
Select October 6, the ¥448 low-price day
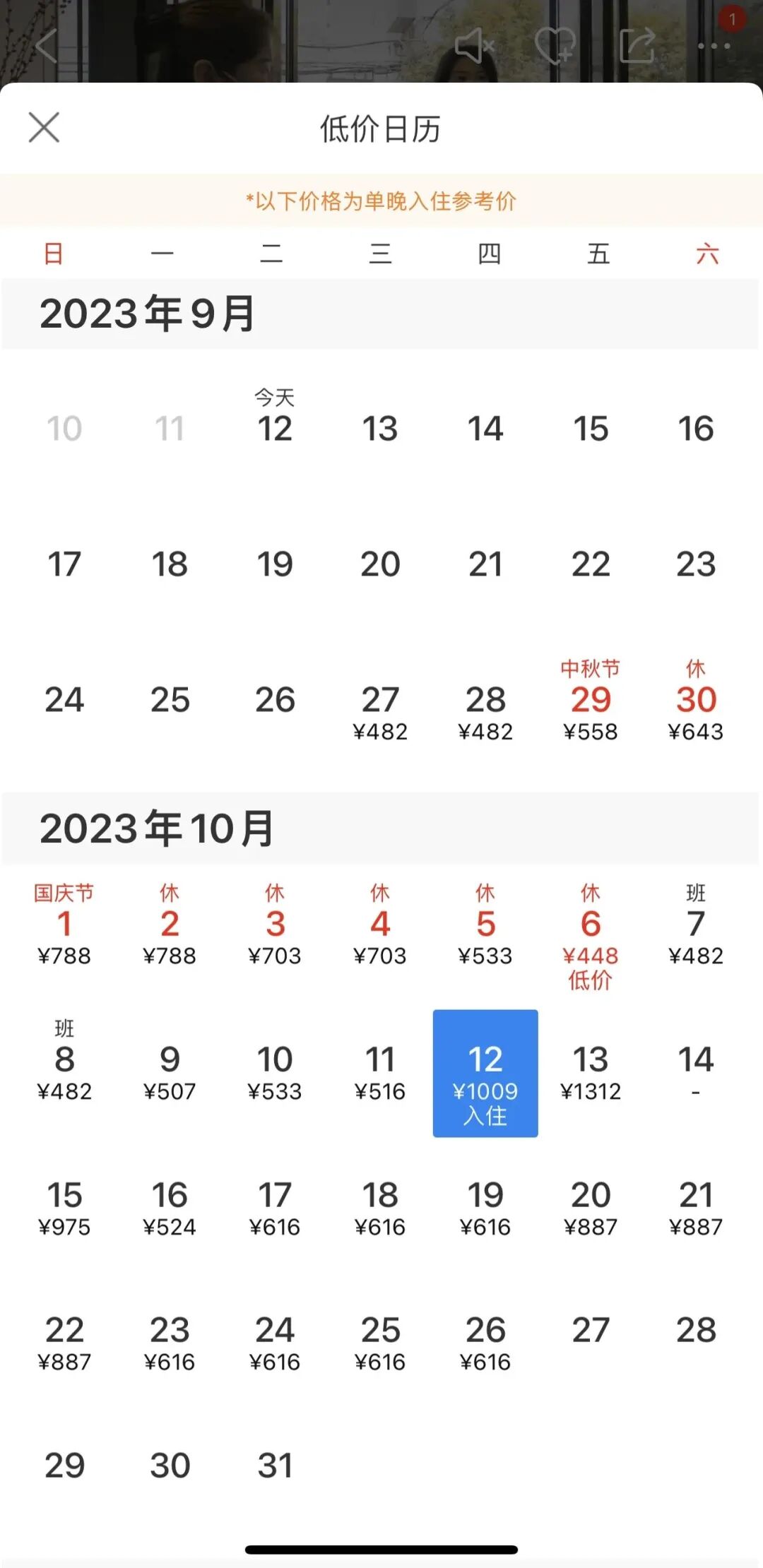coord(591,932)
